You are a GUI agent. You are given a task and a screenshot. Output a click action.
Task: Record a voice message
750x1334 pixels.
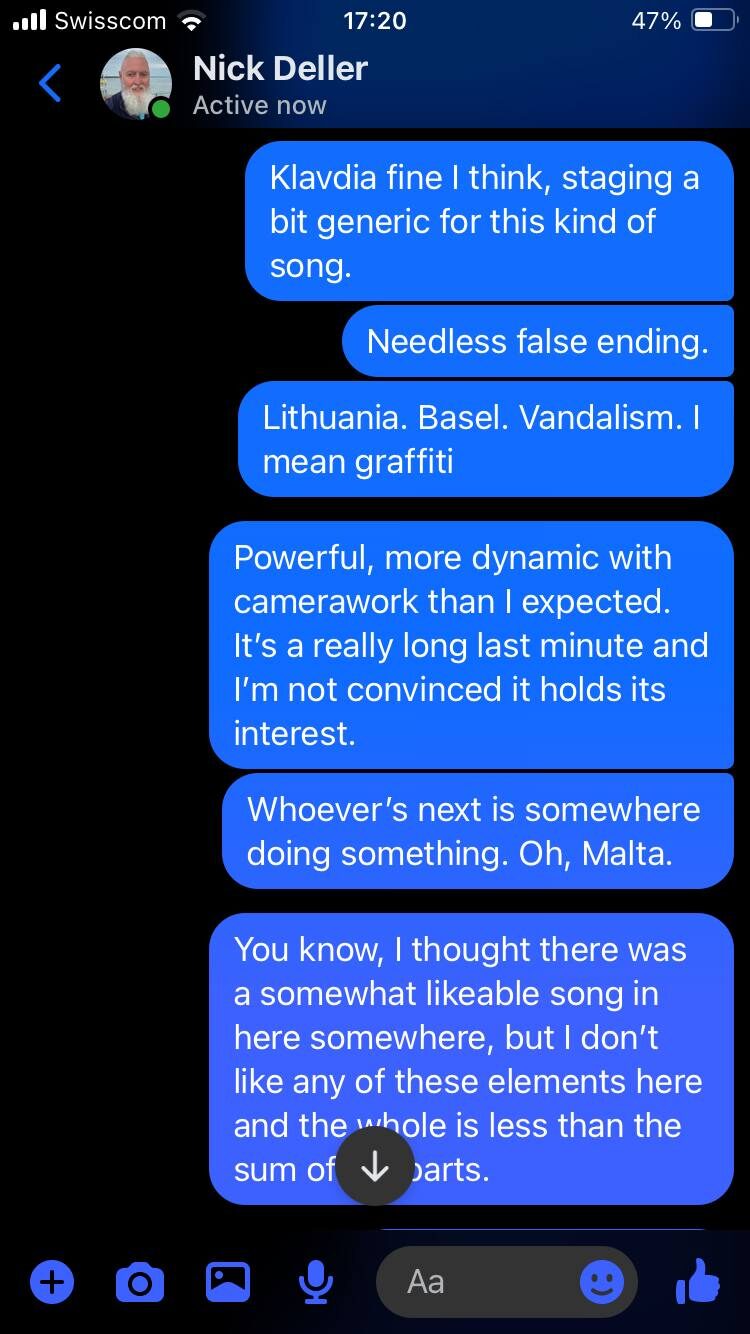tap(315, 1281)
